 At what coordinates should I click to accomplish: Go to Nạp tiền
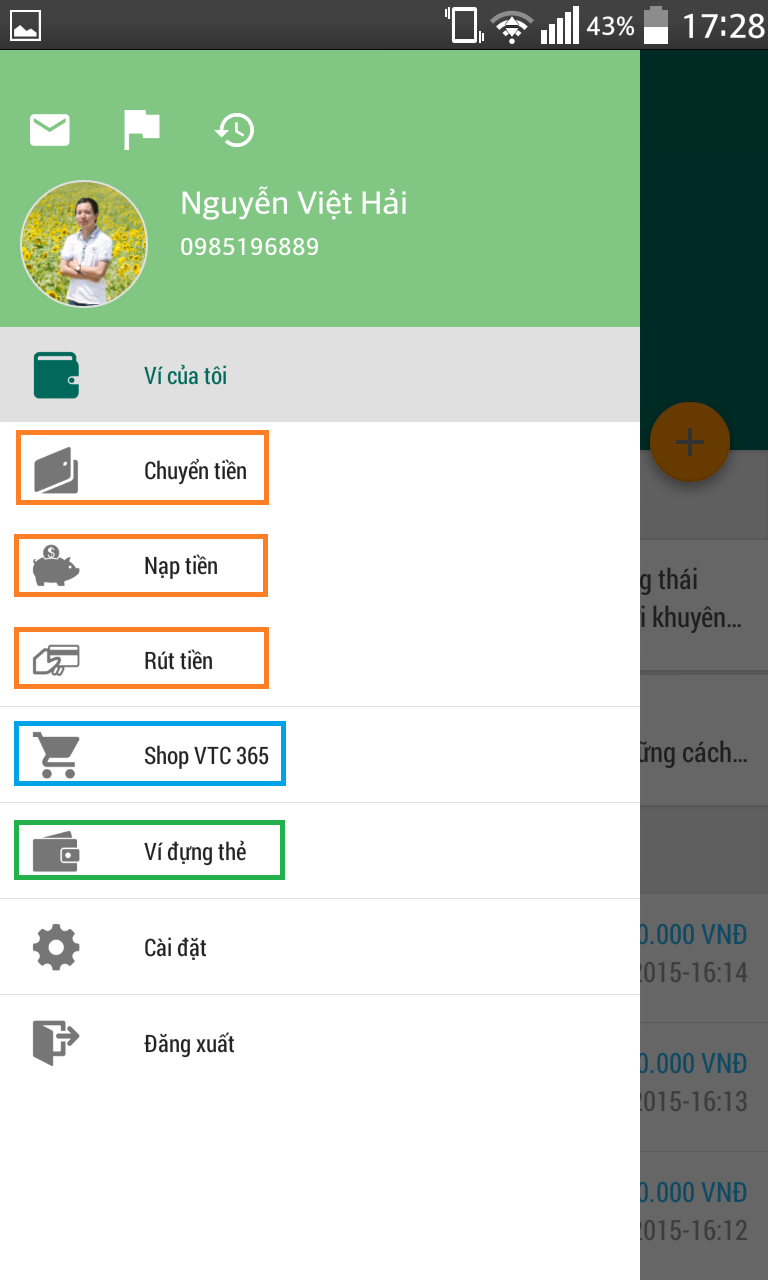tap(180, 566)
